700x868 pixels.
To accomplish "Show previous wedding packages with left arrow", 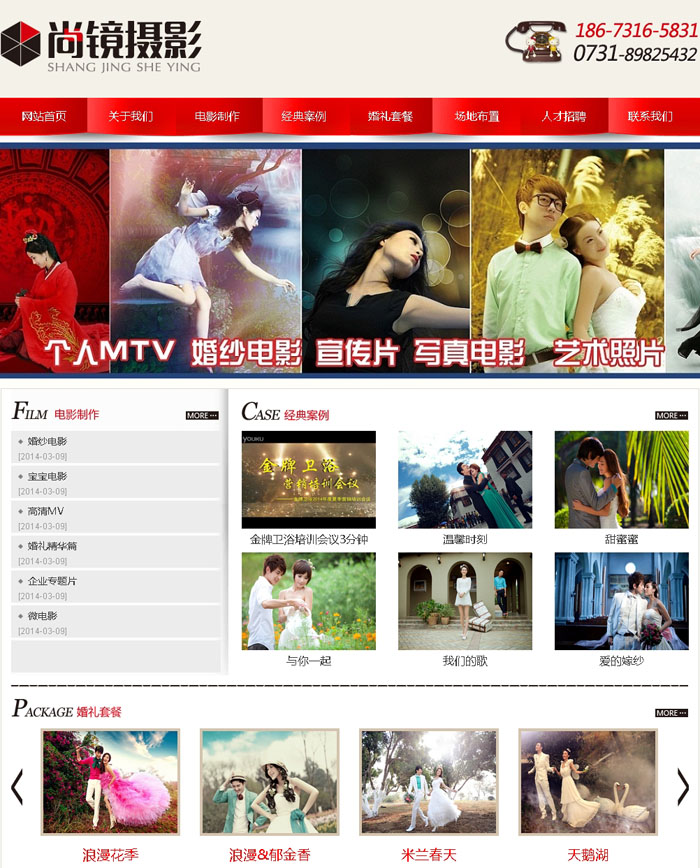I will coord(17,786).
